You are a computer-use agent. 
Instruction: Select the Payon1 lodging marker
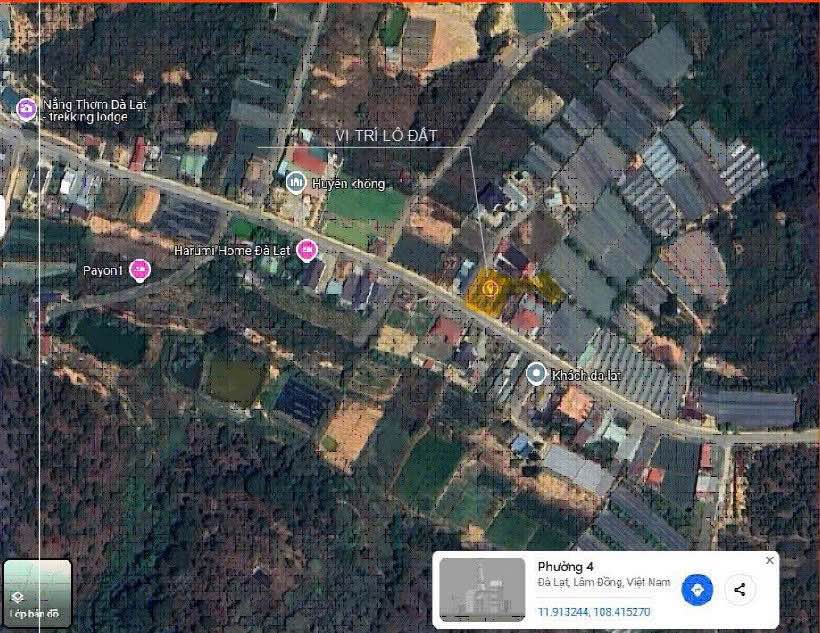(x=140, y=269)
